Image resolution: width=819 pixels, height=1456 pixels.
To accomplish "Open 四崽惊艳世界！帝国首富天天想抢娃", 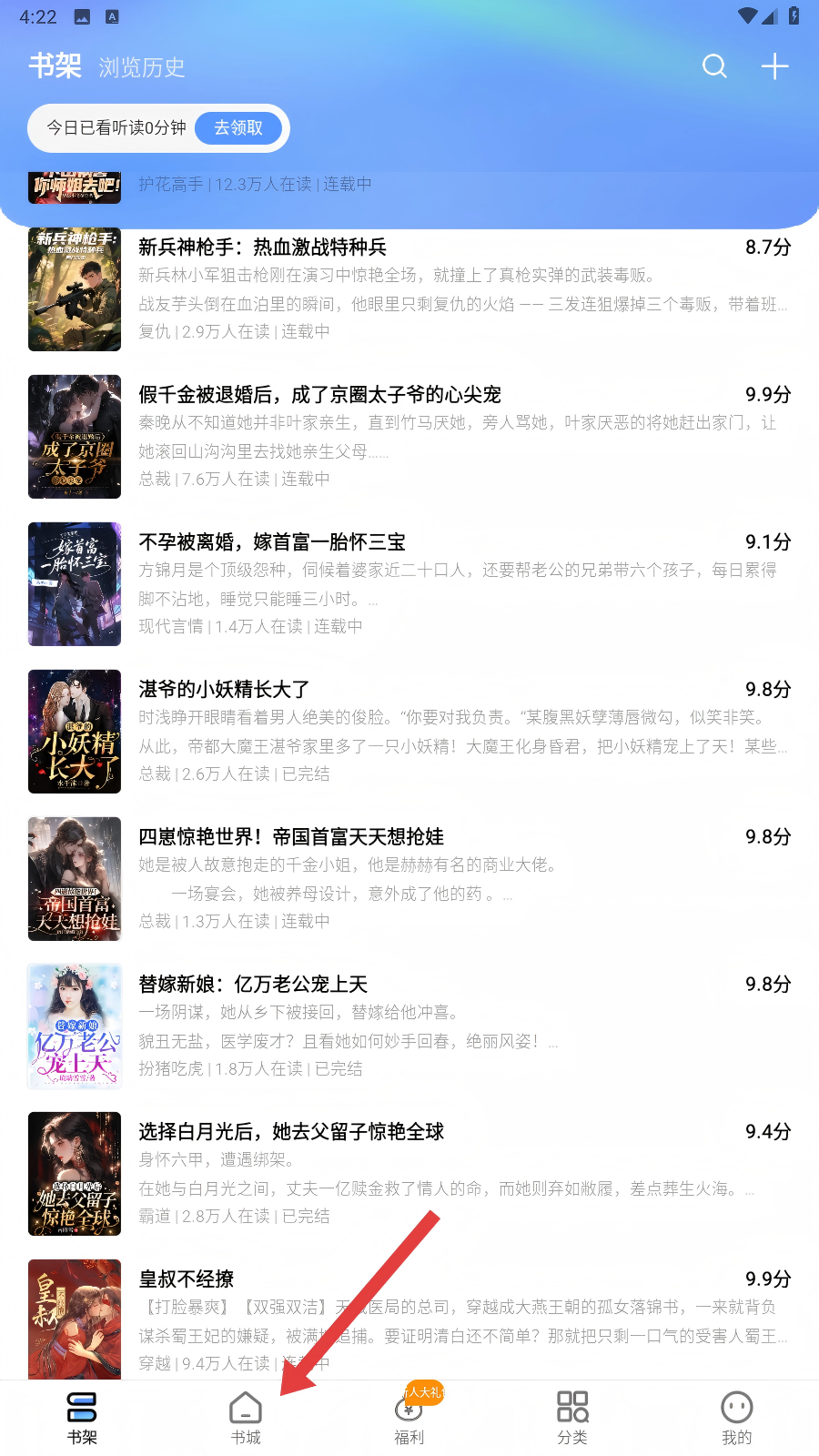I will point(291,837).
